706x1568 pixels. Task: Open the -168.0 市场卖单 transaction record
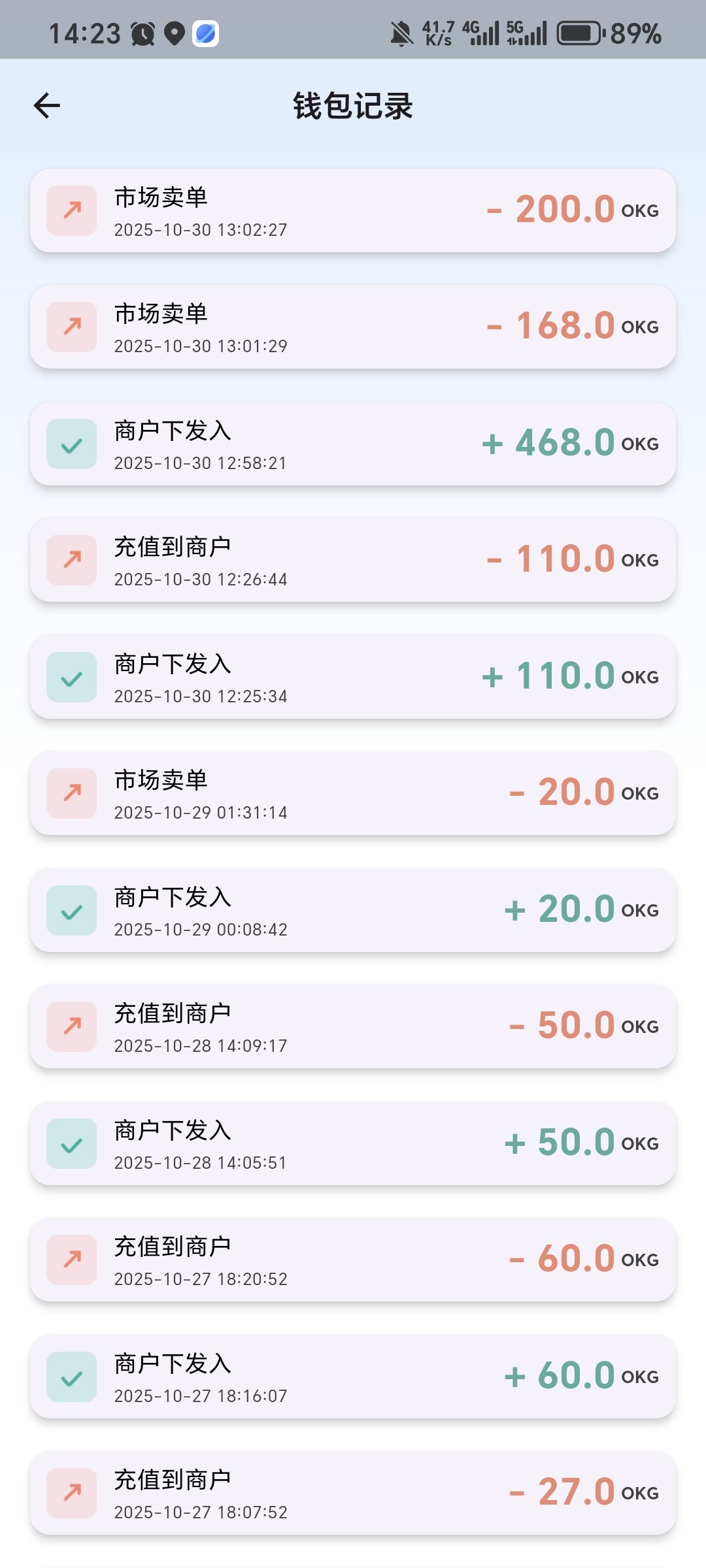point(353,327)
